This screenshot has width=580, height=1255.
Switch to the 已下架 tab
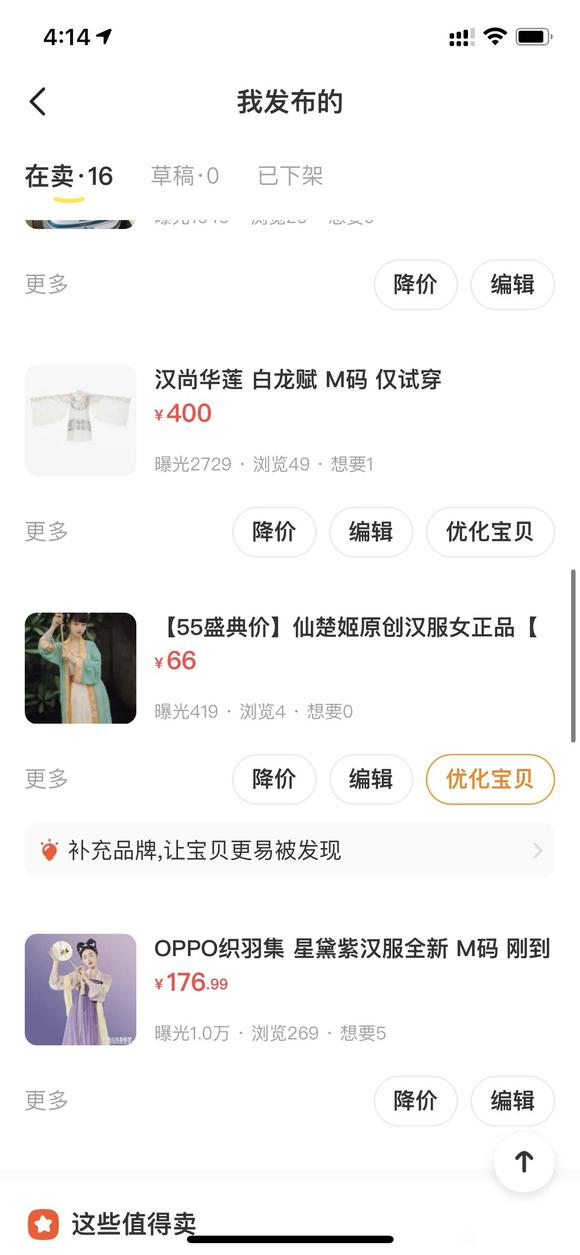291,177
